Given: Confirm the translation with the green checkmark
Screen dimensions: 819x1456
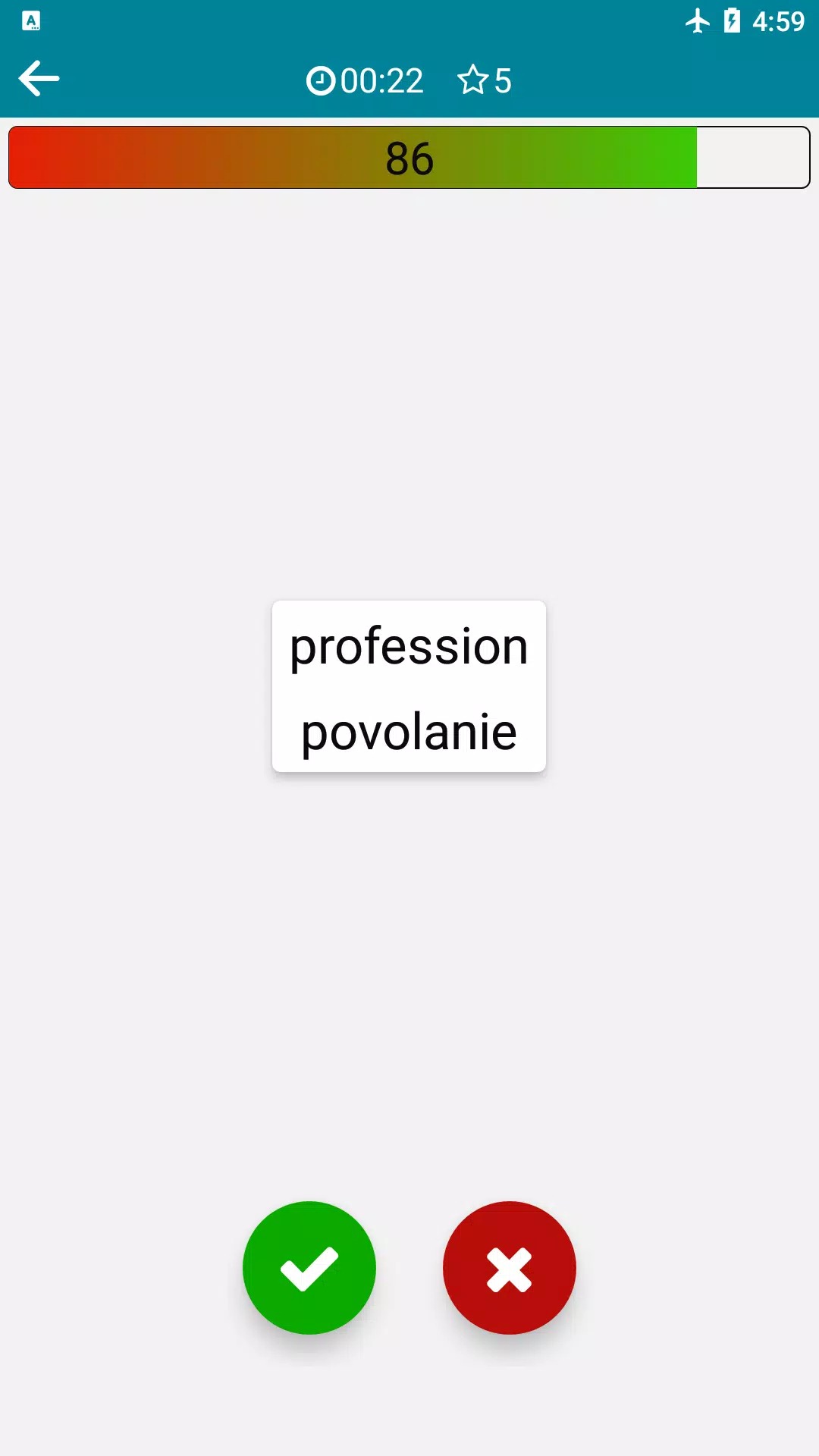Looking at the screenshot, I should [x=309, y=1268].
